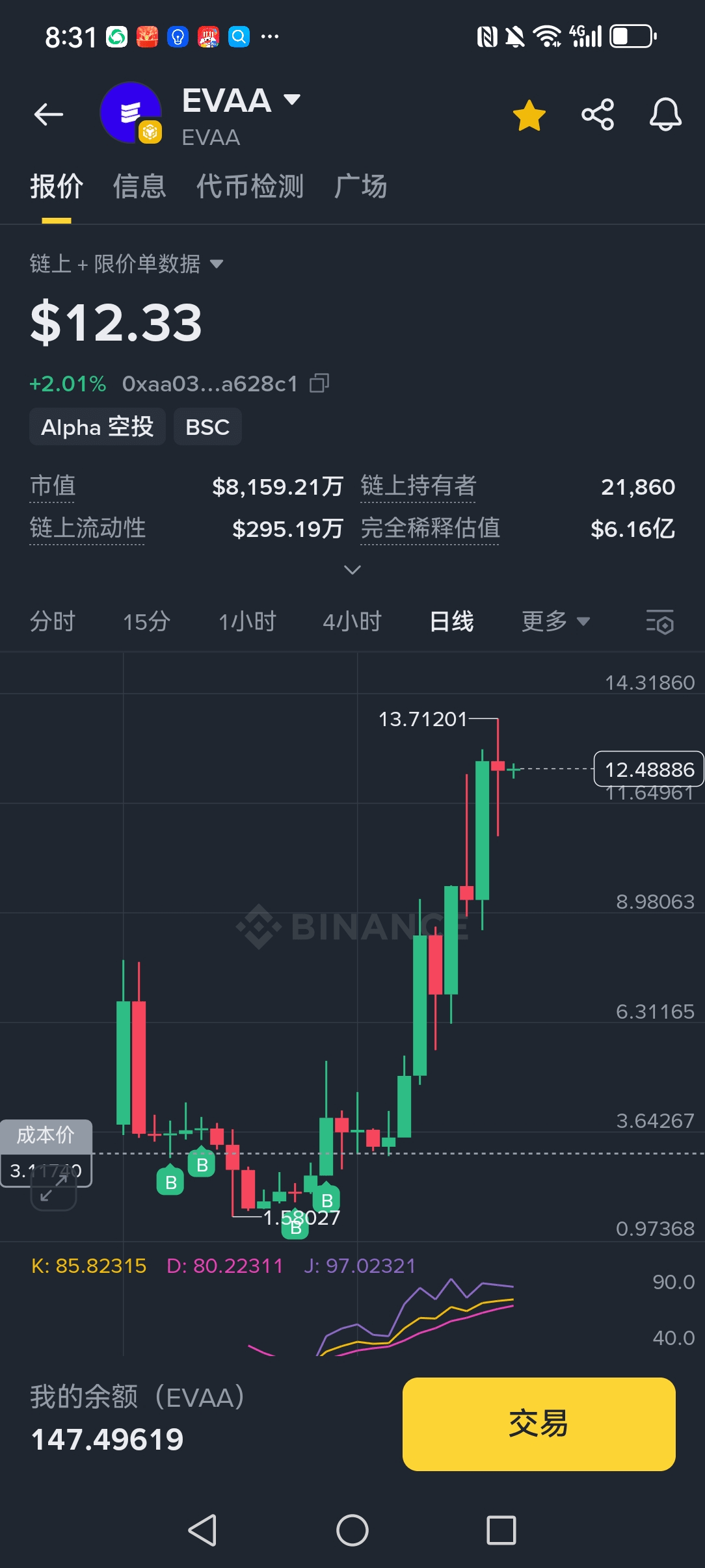Select the 15分 chart interval
705x1568 pixels.
pyautogui.click(x=146, y=621)
